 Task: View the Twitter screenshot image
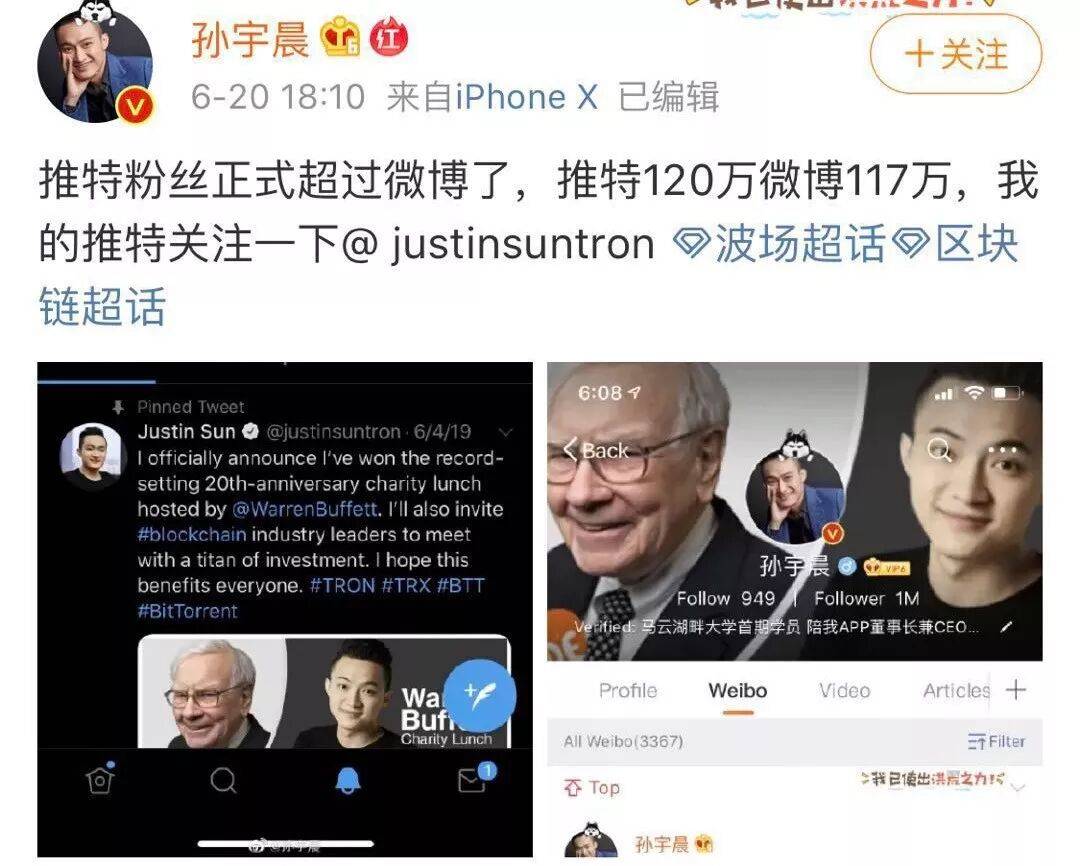click(285, 608)
